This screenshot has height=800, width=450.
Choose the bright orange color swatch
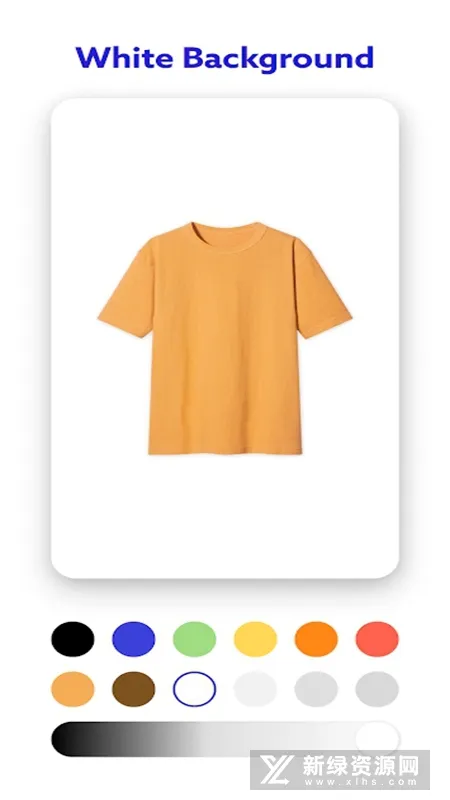pyautogui.click(x=316, y=639)
